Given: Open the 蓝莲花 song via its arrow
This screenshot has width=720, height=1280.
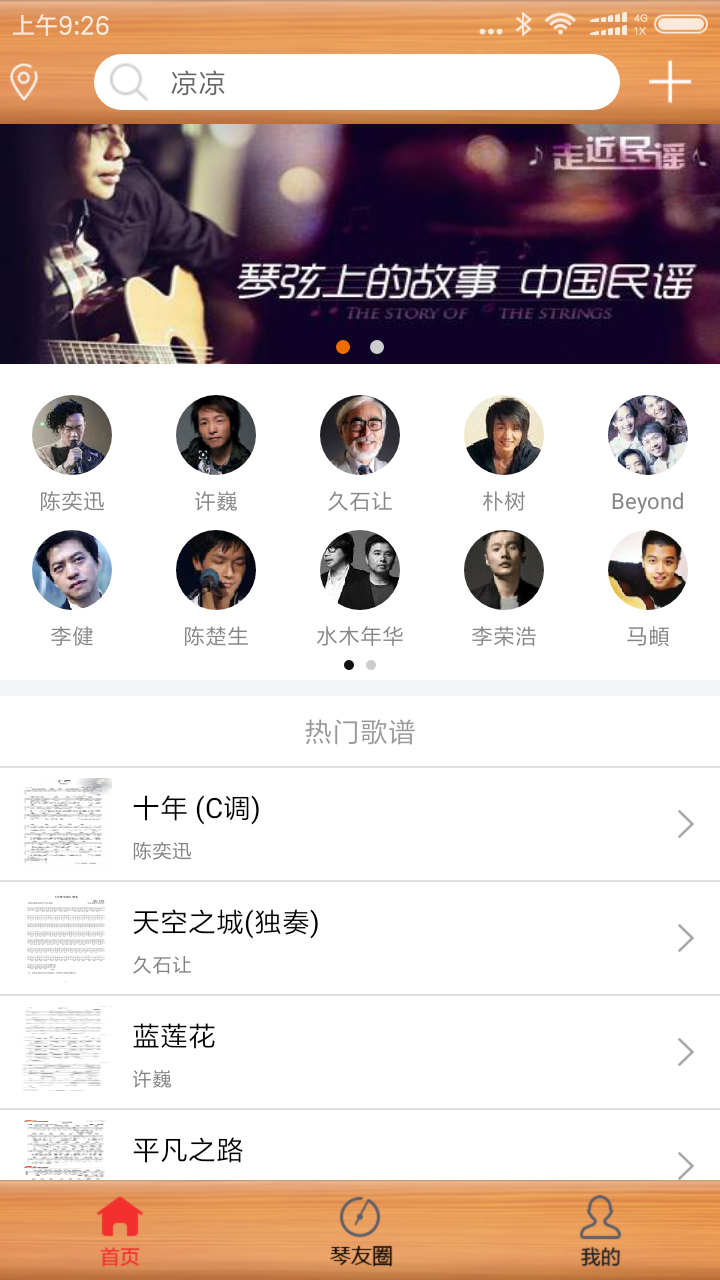Looking at the screenshot, I should tap(686, 1052).
